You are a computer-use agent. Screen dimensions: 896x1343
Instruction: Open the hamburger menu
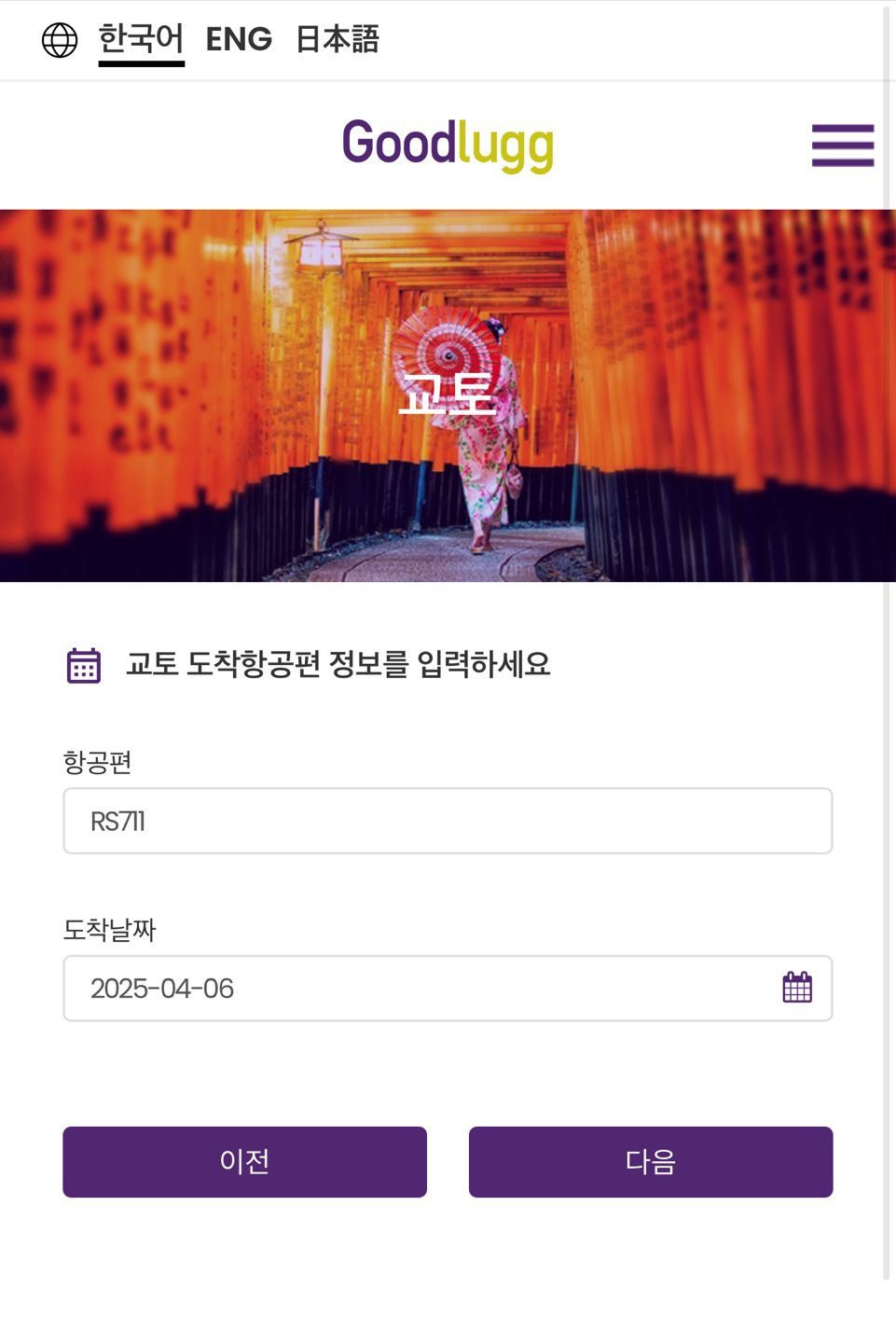[842, 145]
